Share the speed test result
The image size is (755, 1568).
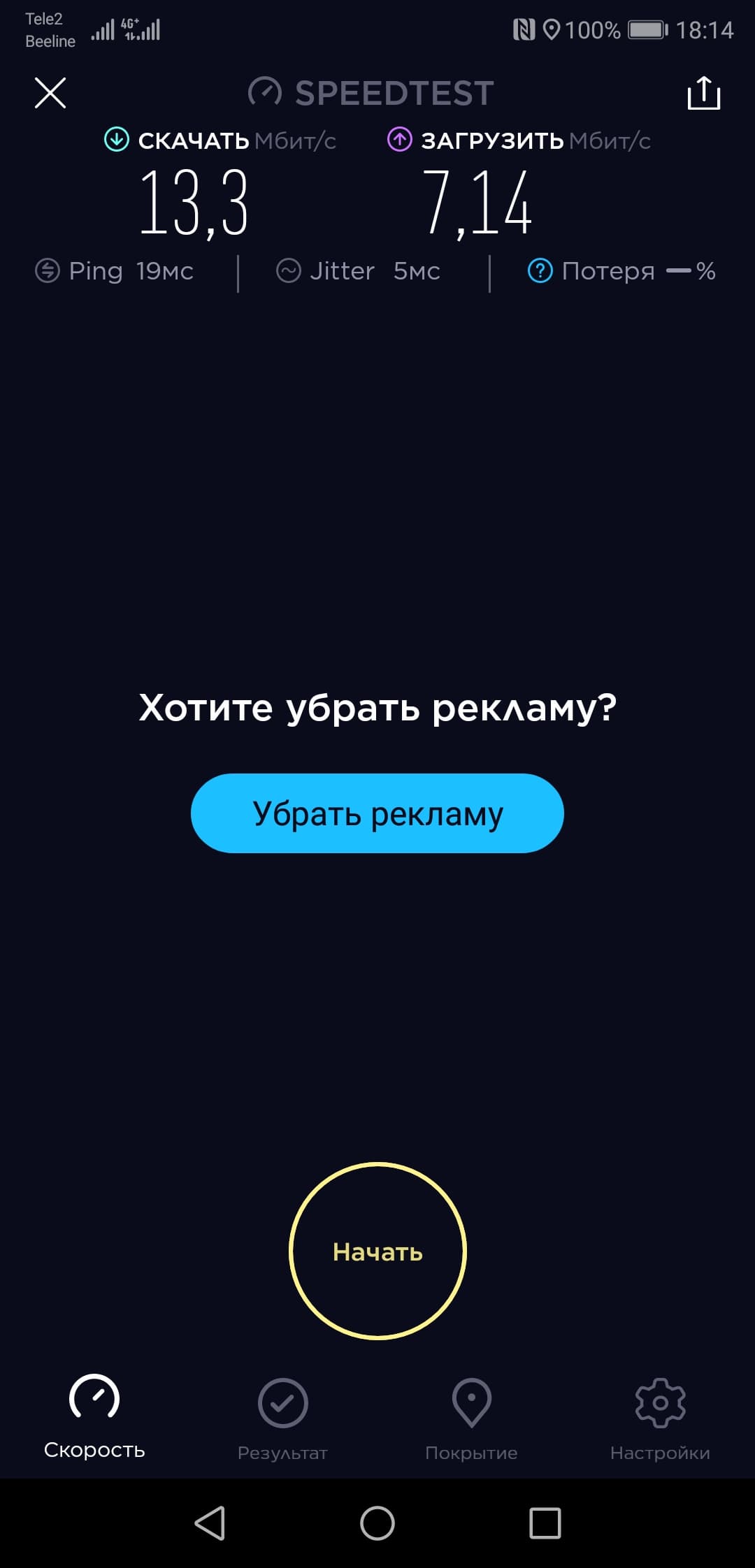703,93
